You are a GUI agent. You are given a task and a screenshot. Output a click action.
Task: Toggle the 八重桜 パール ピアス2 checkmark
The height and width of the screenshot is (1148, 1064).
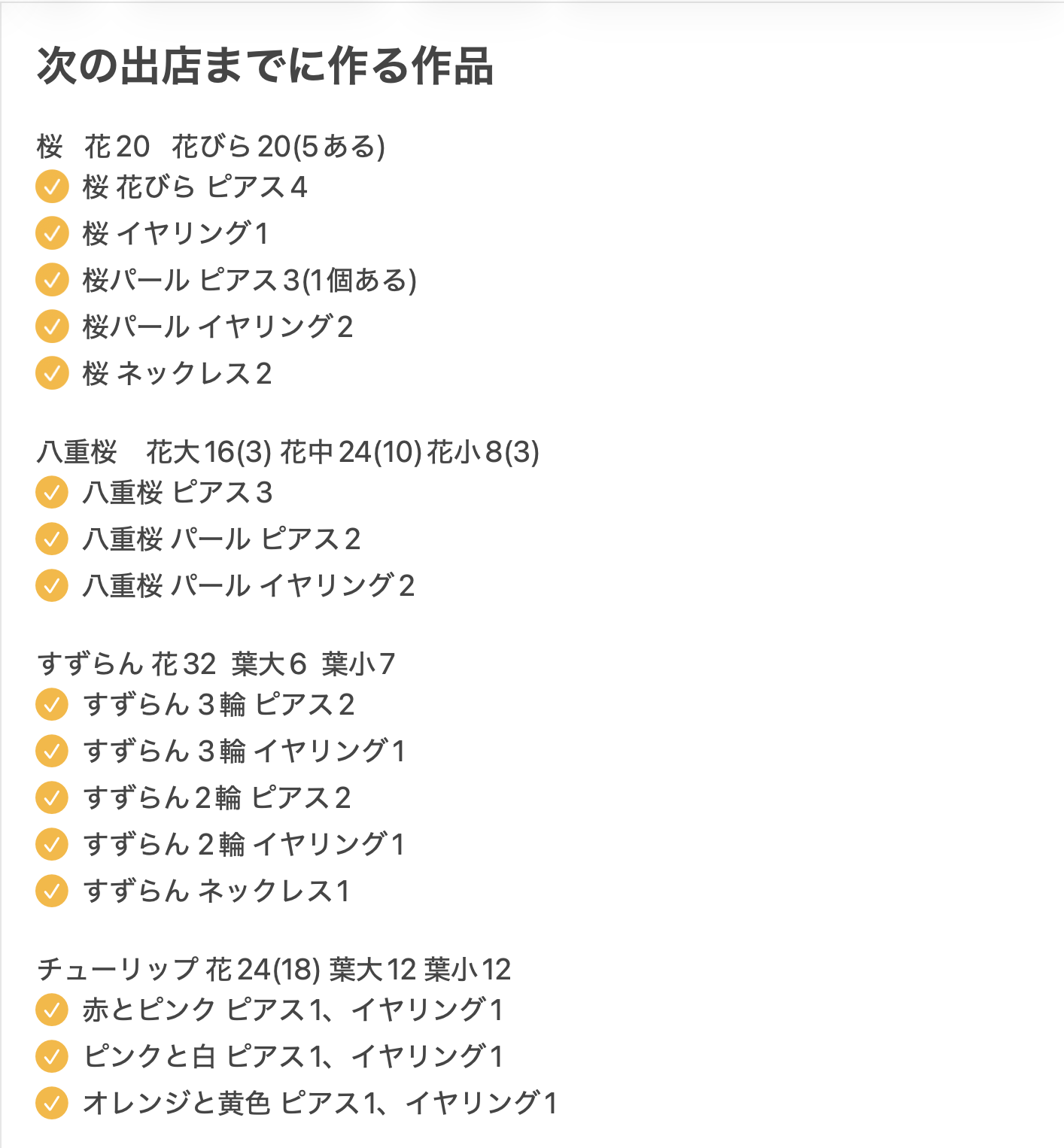click(x=50, y=539)
